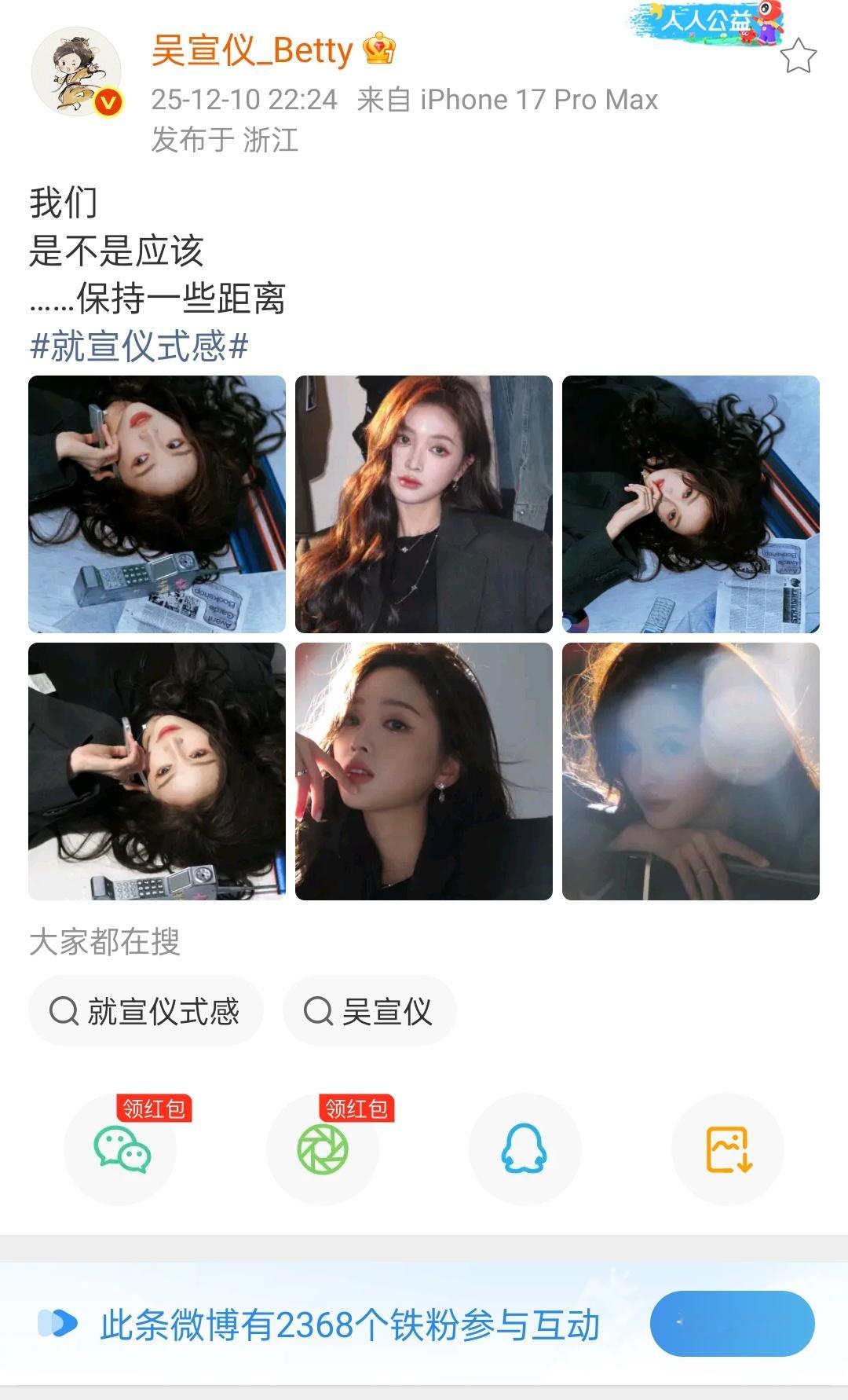Tap the save image icon

727,1149
